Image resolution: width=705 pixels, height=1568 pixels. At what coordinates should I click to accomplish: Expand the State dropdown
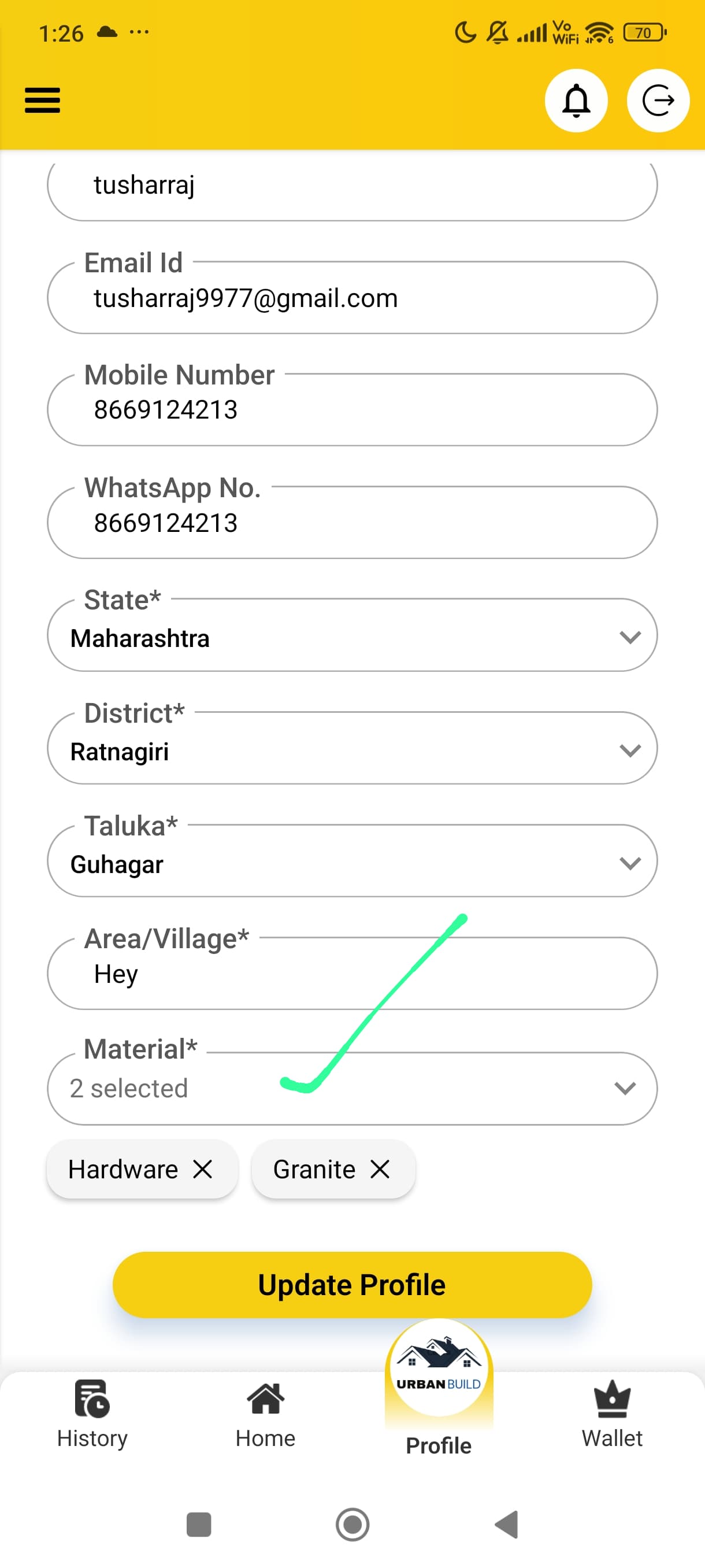(351, 637)
